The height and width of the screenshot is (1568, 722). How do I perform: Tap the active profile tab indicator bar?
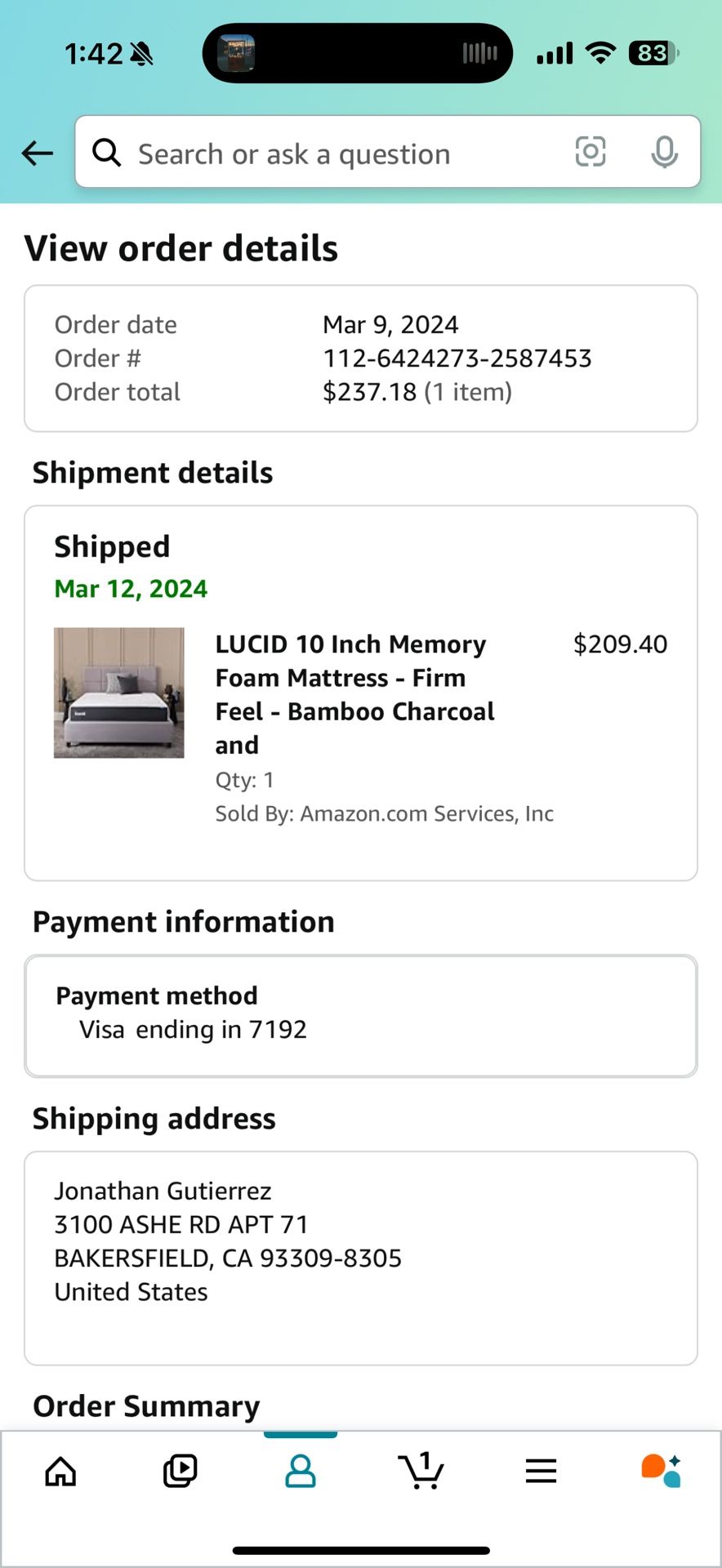tap(301, 1434)
